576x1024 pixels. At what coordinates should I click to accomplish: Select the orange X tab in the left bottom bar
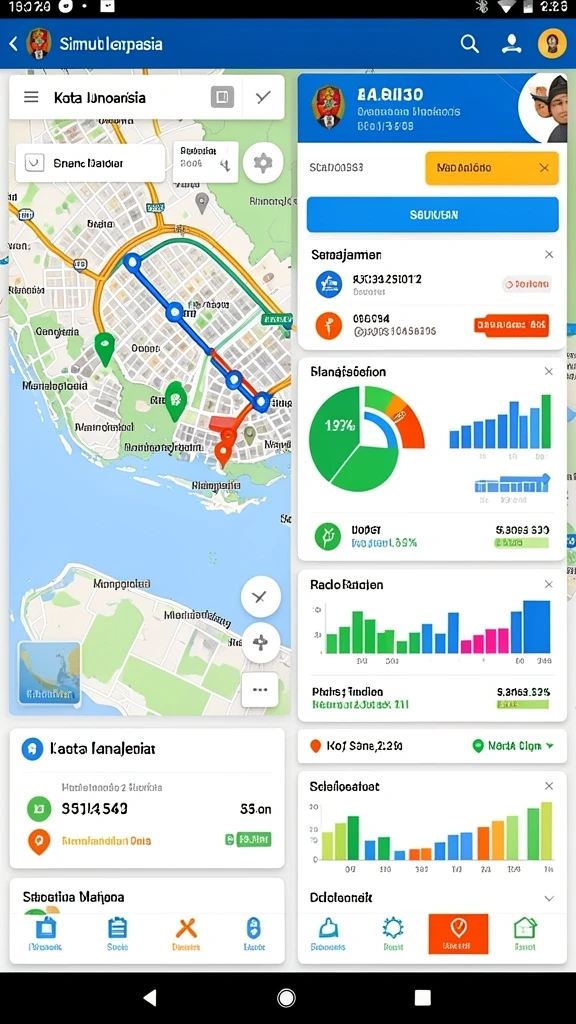186,934
